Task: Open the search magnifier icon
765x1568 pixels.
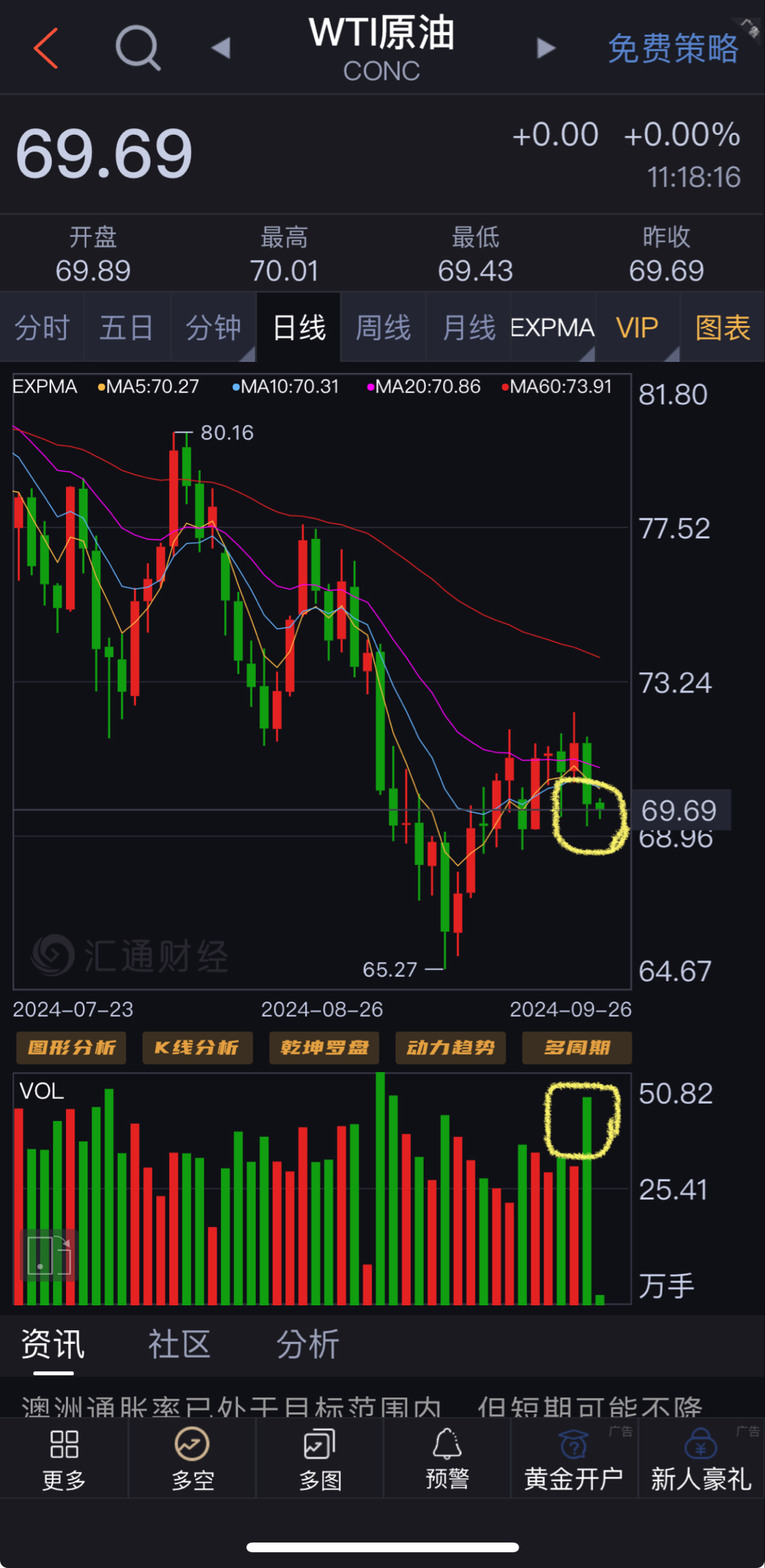Action: 138,48
